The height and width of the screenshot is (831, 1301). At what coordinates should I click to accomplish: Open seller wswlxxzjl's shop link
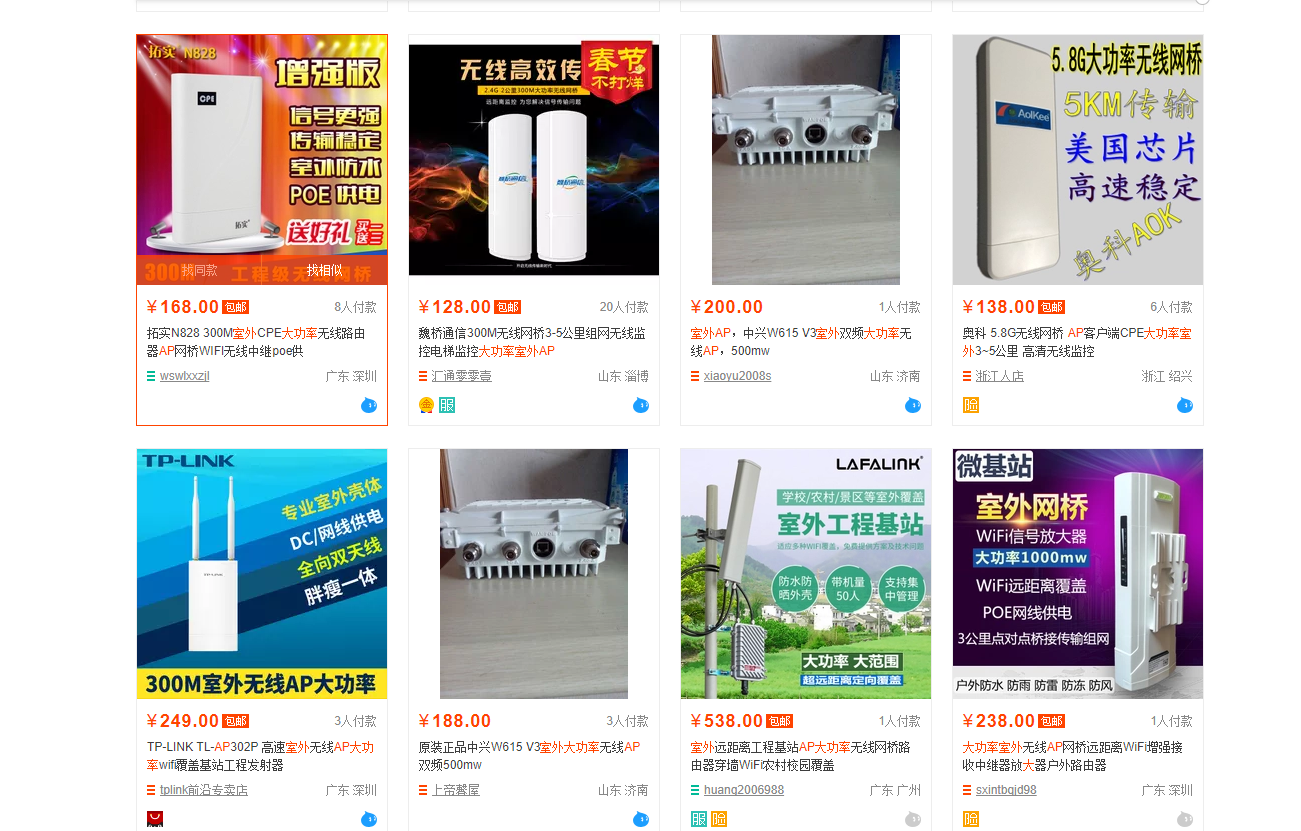click(184, 376)
